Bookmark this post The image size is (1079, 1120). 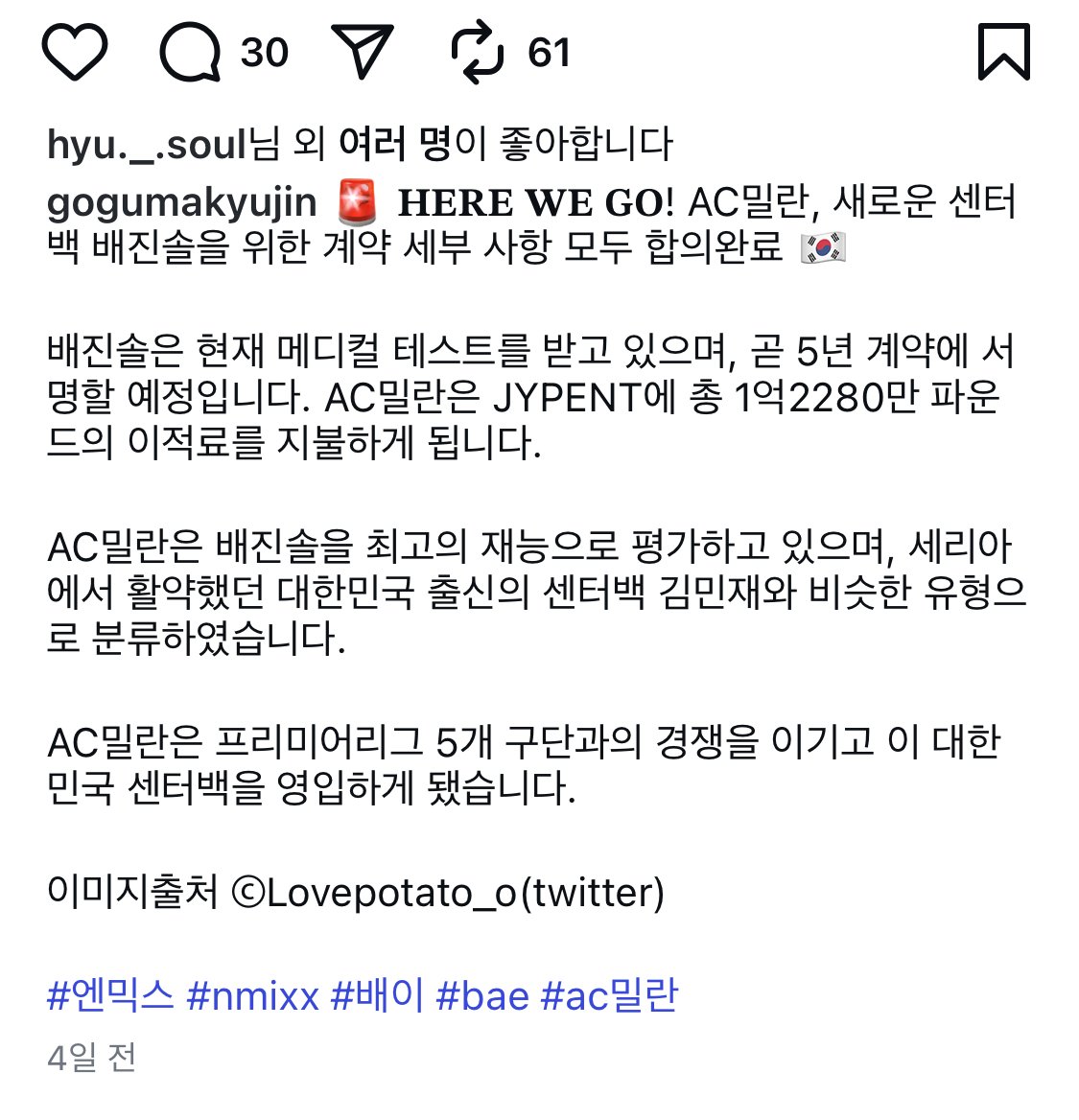(x=1003, y=52)
